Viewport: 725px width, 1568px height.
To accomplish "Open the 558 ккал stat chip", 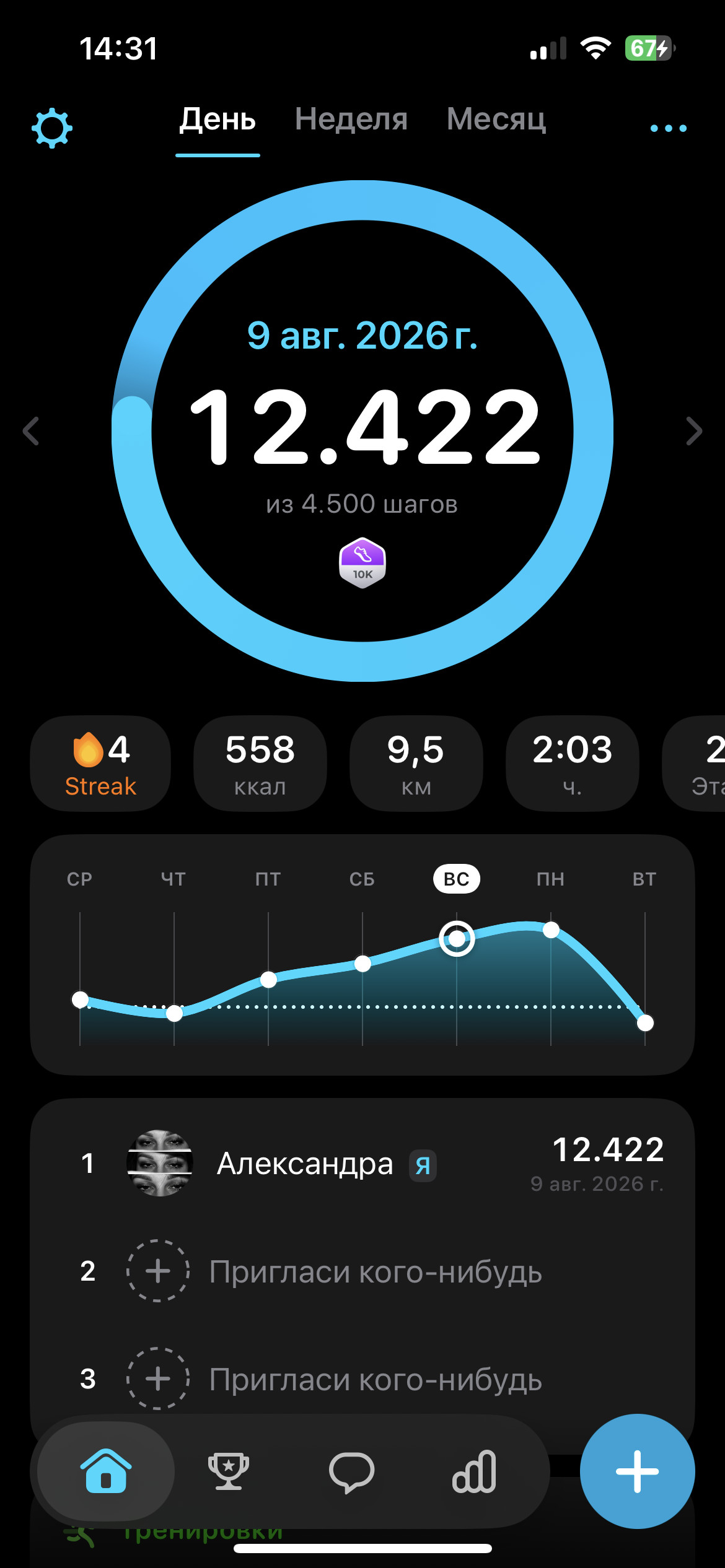I will pos(260,764).
